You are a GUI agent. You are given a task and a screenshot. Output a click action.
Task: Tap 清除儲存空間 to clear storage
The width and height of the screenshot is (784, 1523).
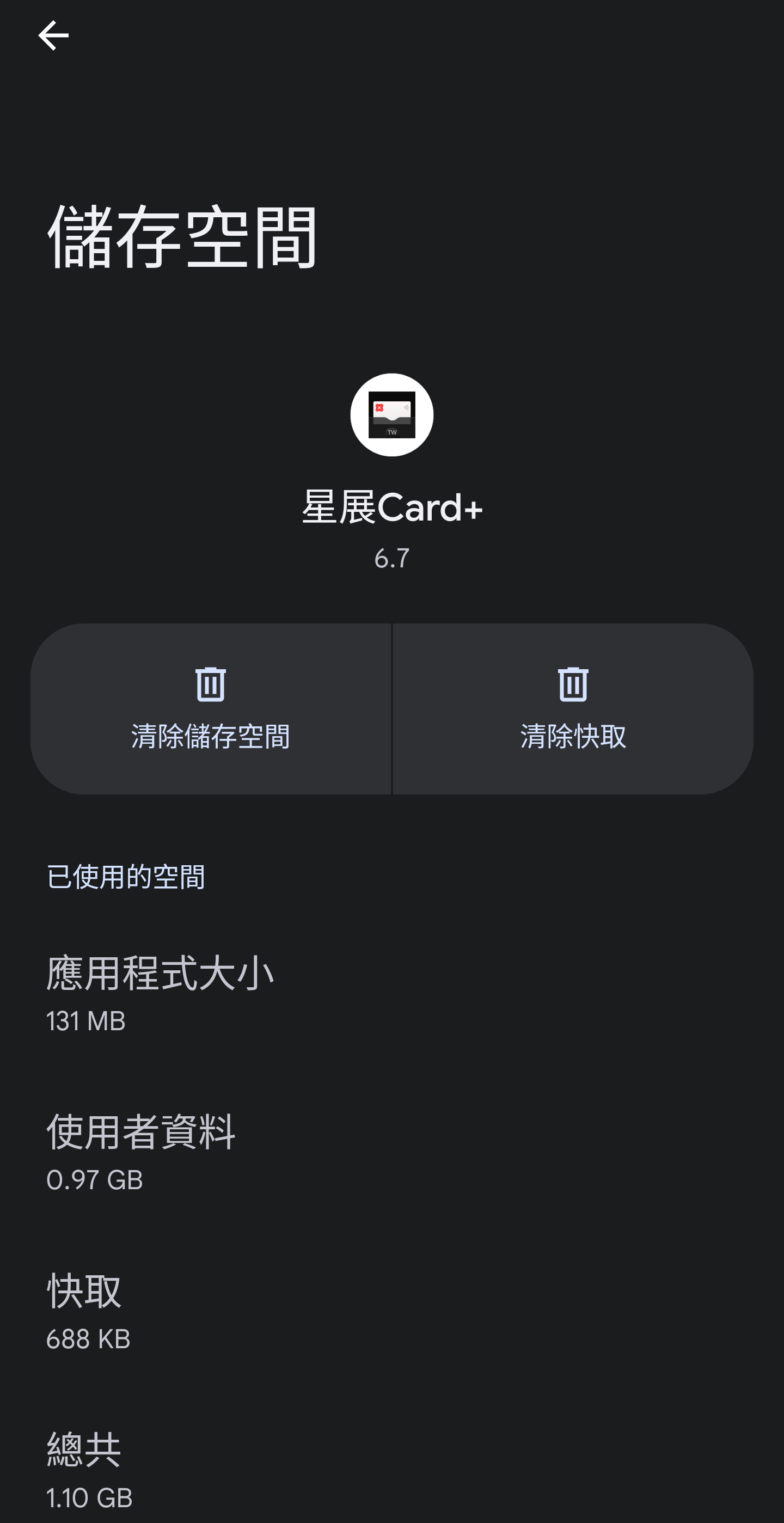coord(211,708)
